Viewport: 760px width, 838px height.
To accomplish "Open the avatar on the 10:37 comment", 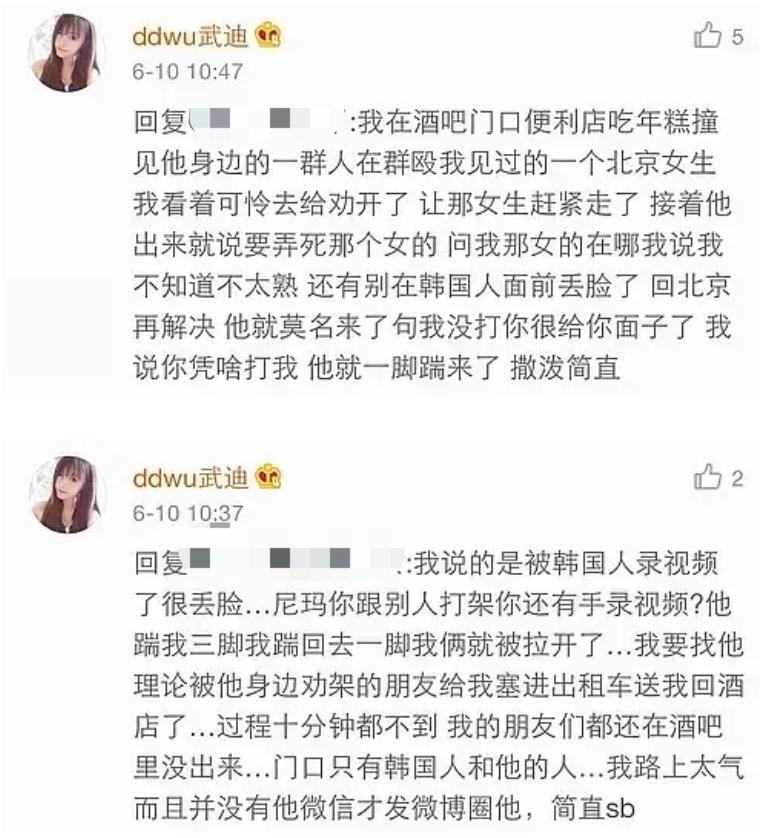I will click(69, 493).
